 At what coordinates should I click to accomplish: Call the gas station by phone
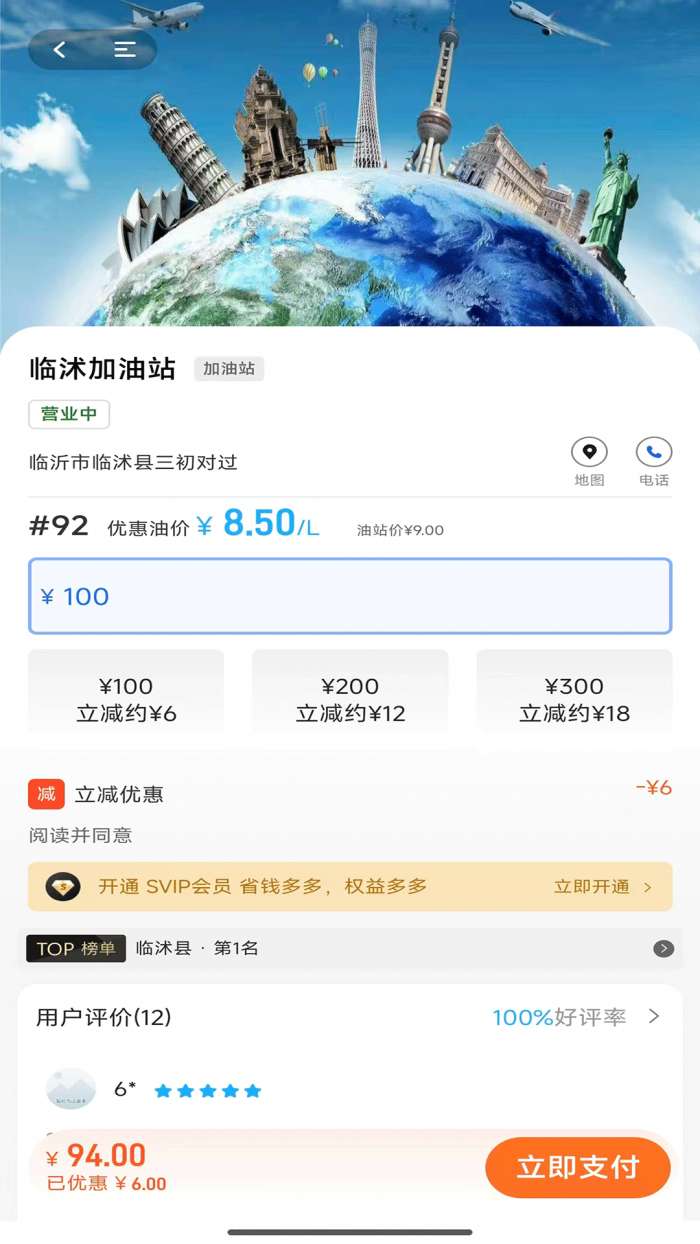[x=654, y=461]
